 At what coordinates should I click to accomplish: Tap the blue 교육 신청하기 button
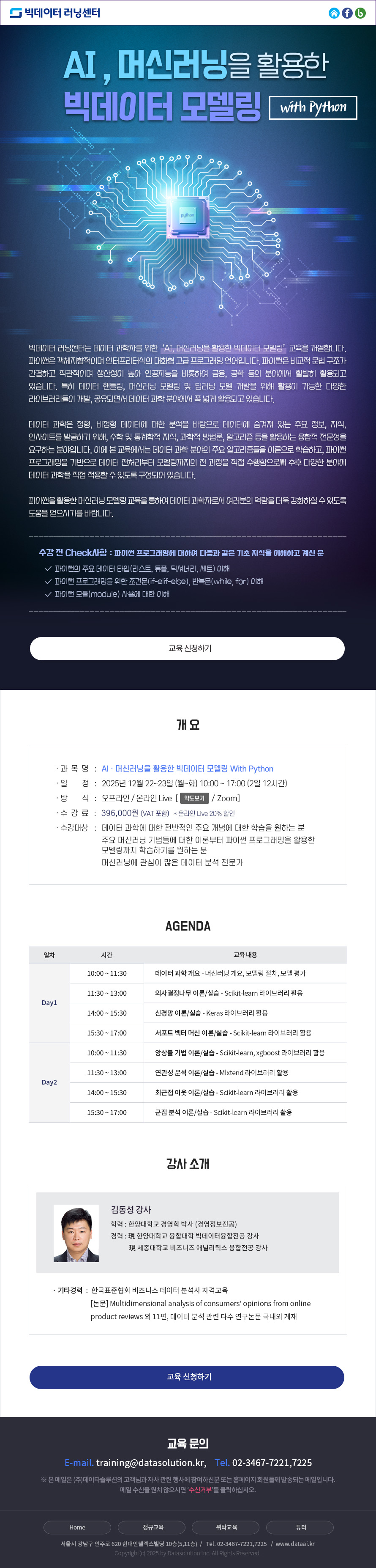point(188,1376)
